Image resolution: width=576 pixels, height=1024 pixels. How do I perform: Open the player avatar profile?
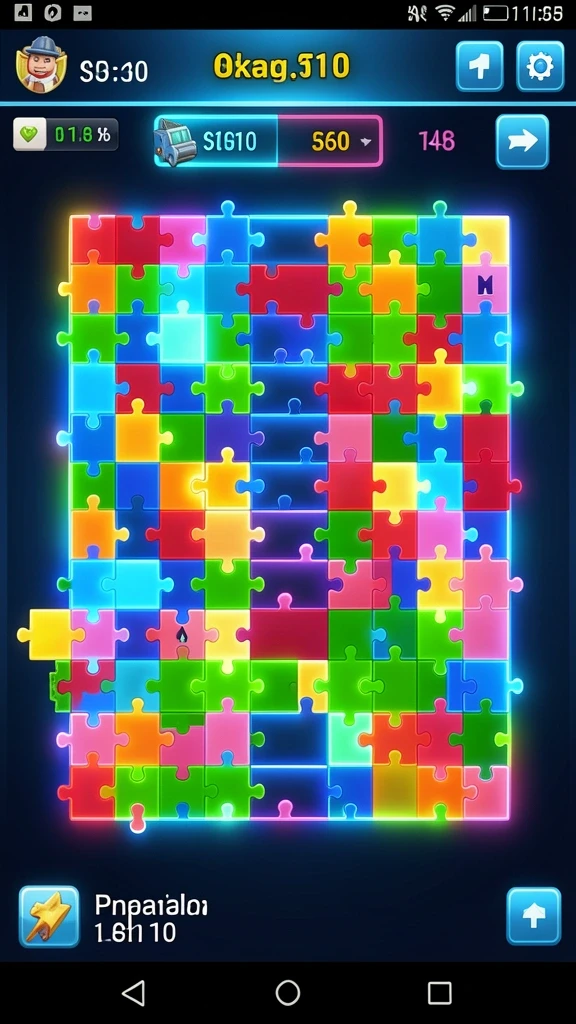click(41, 65)
